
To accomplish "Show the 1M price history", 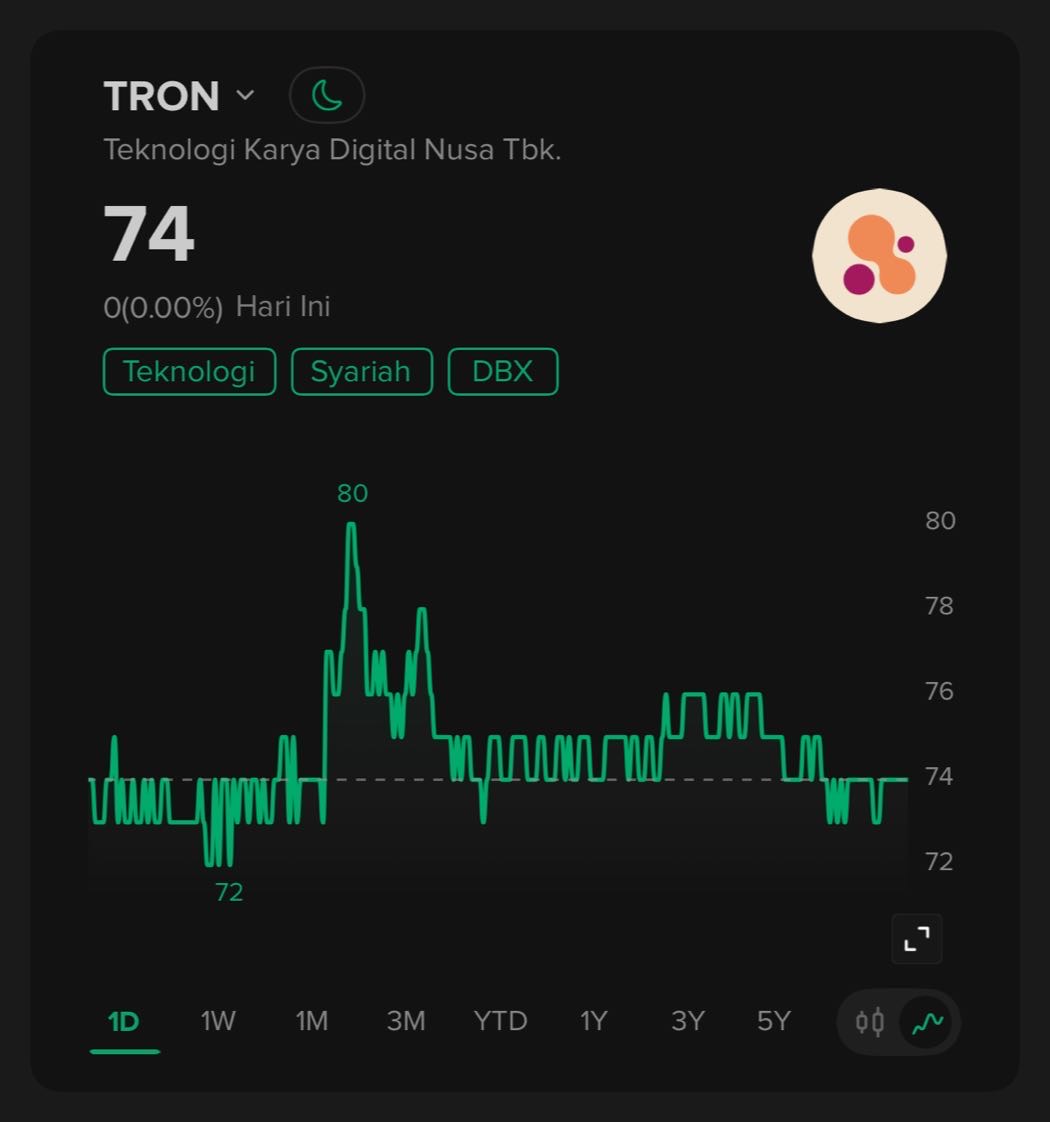I will pyautogui.click(x=312, y=1021).
